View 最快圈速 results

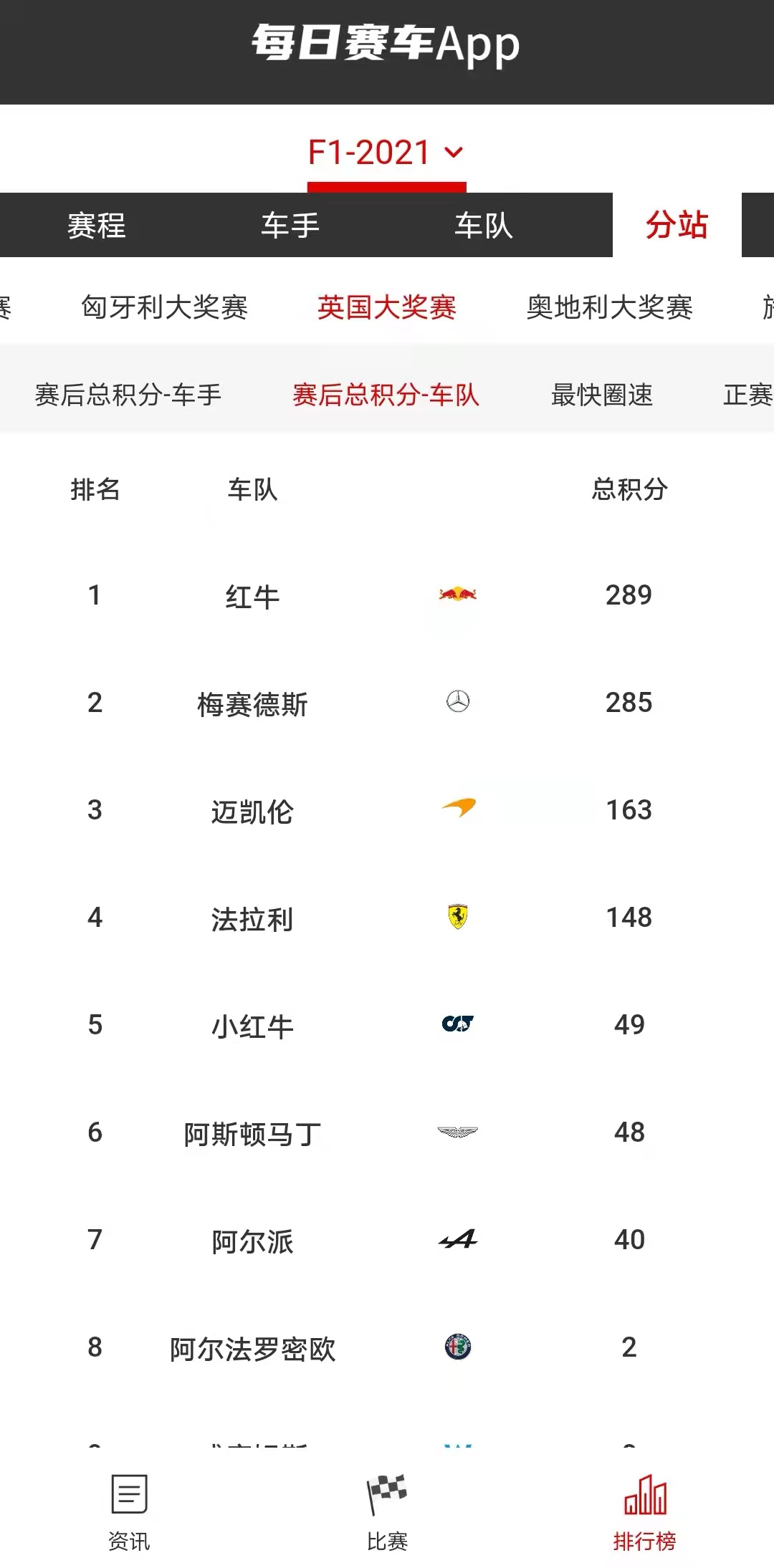(602, 395)
